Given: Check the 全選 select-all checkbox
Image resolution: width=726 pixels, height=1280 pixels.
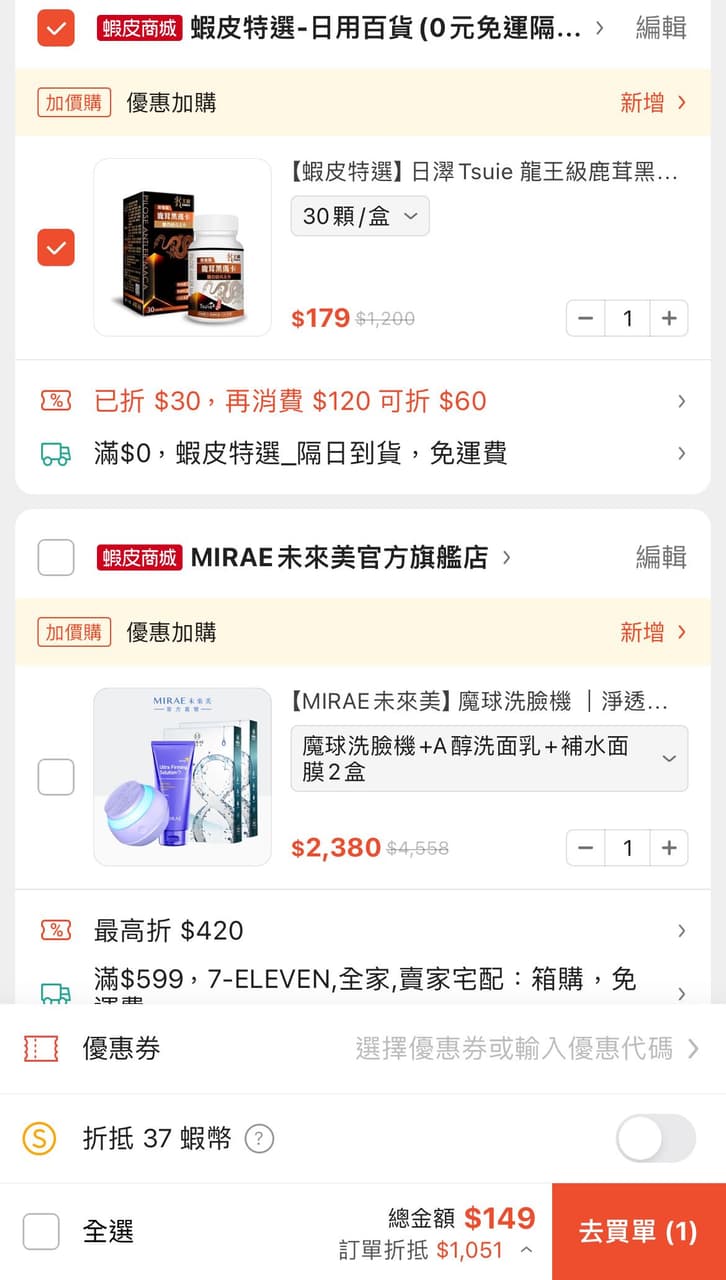Looking at the screenshot, I should pyautogui.click(x=41, y=1232).
